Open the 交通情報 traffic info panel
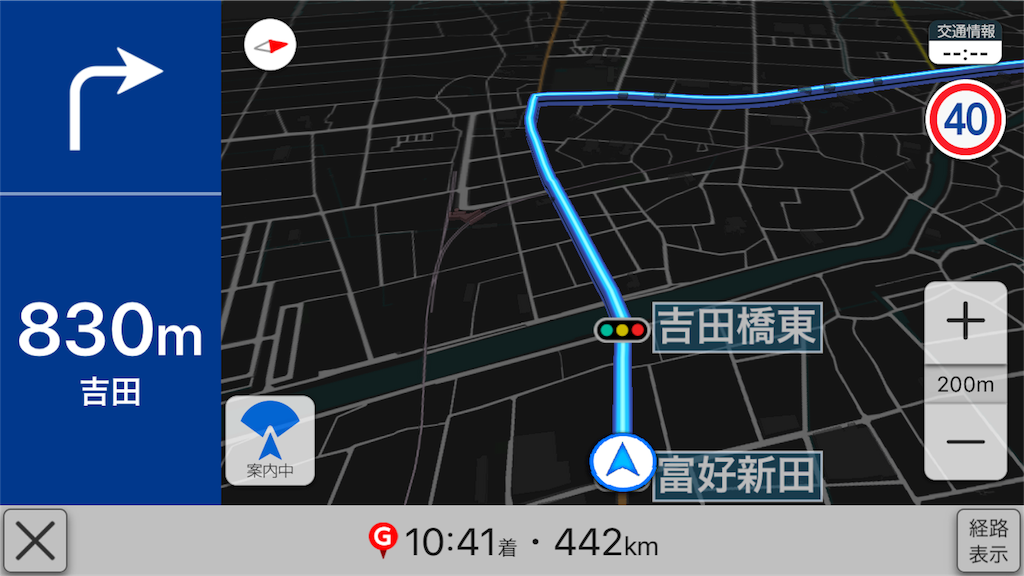Viewport: 1024px width, 576px height. (x=964, y=43)
